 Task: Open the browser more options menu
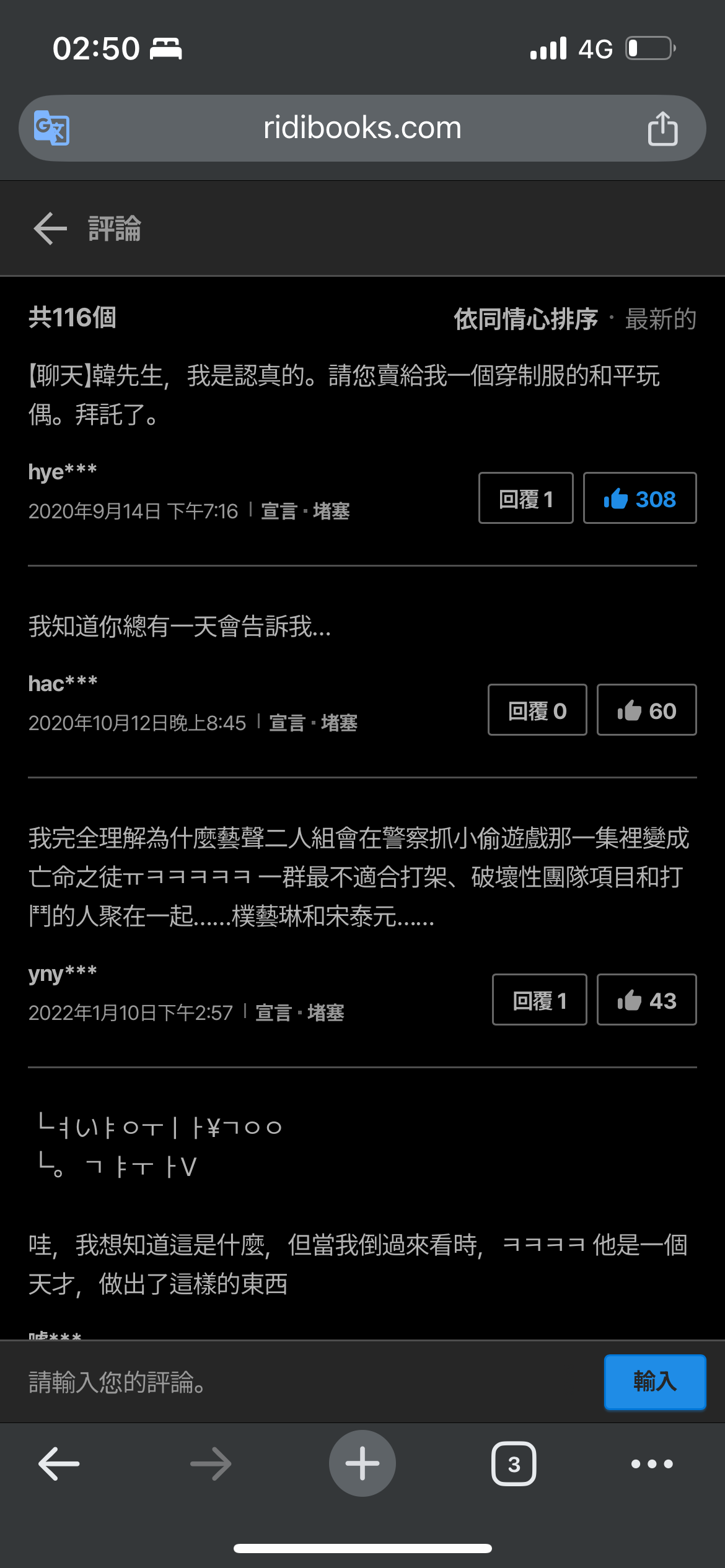click(x=652, y=1464)
